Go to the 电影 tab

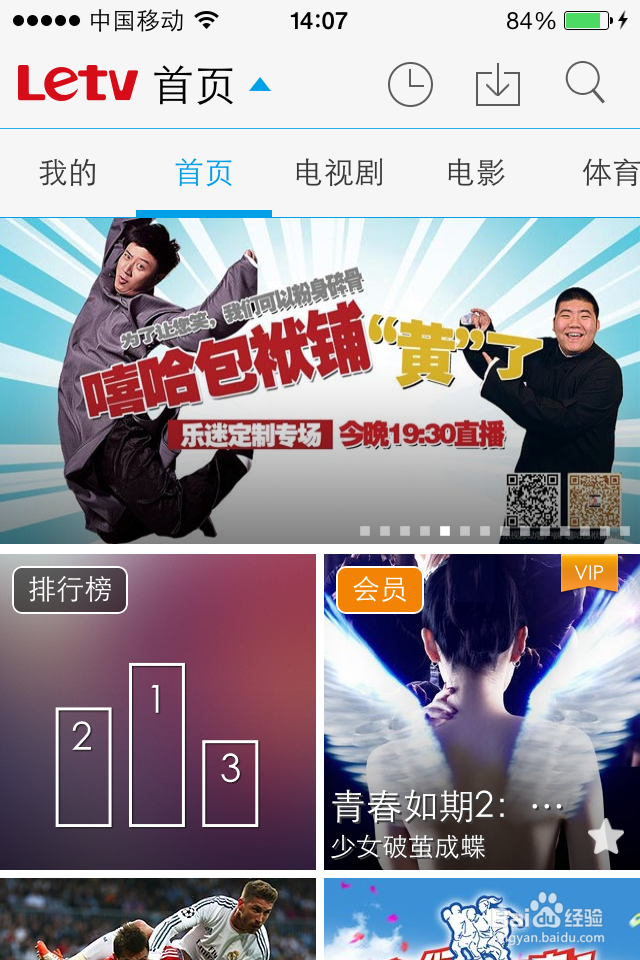476,173
